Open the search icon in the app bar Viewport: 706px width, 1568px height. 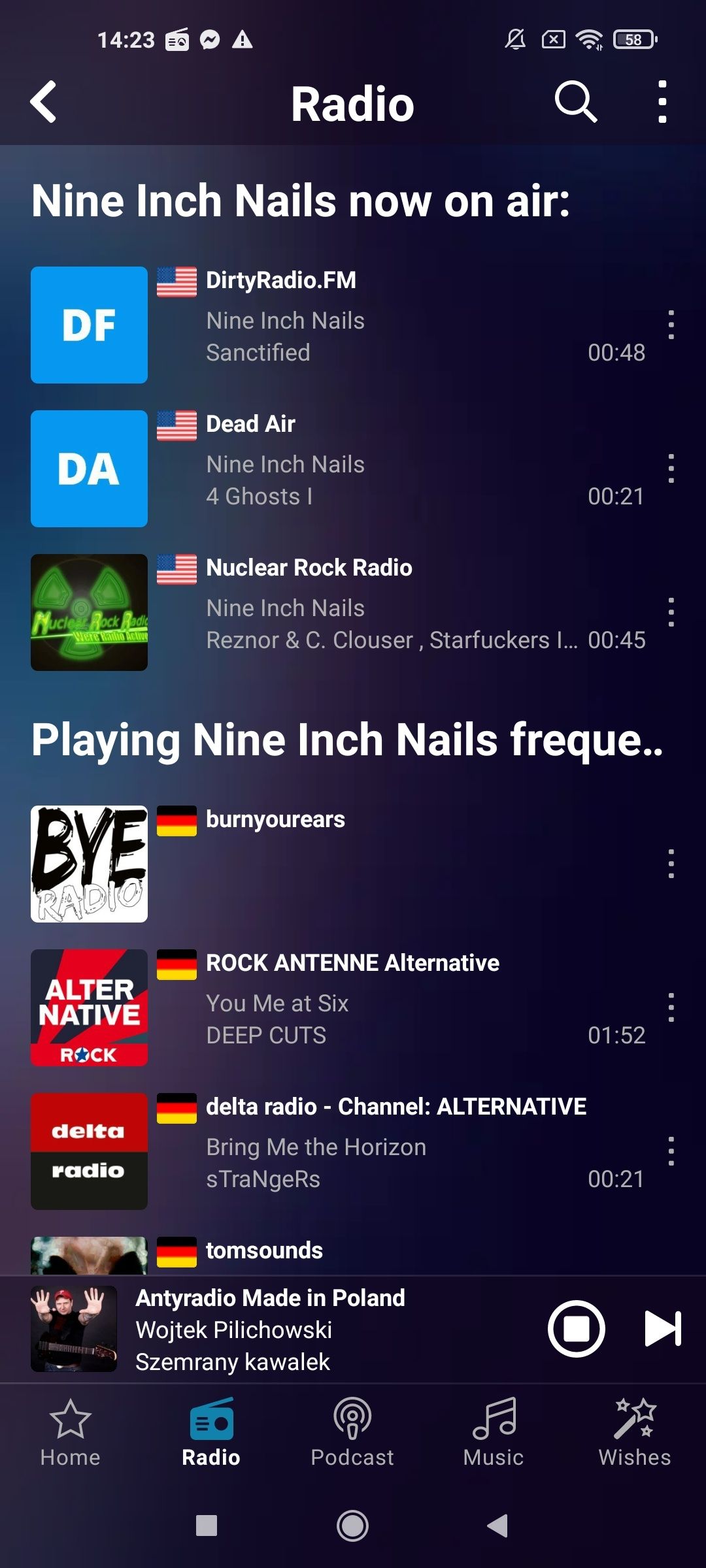[576, 103]
